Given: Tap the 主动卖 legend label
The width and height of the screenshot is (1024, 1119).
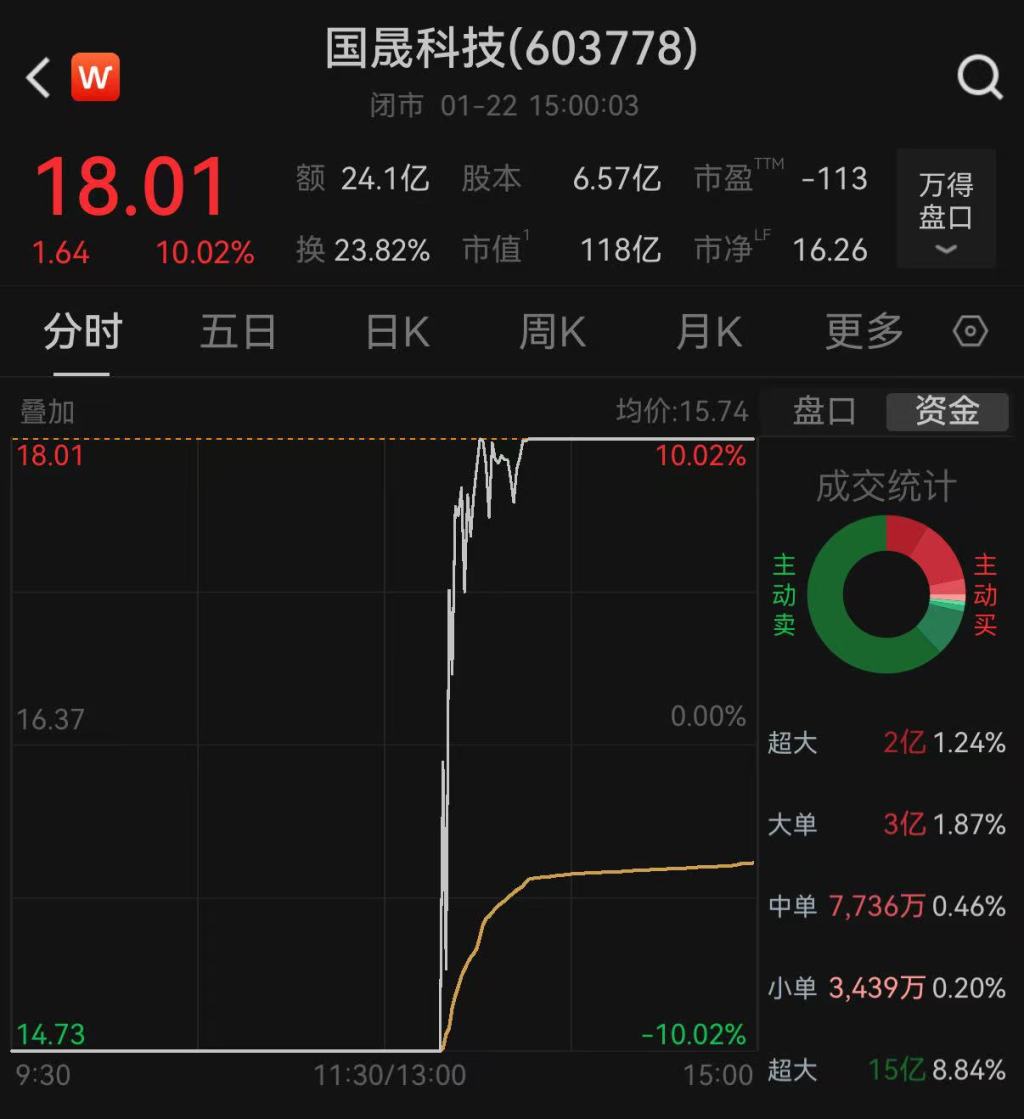Looking at the screenshot, I should coord(786,595).
